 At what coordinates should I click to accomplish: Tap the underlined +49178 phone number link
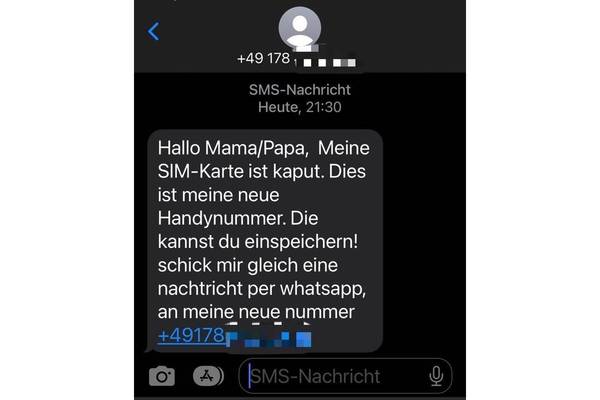coord(192,337)
